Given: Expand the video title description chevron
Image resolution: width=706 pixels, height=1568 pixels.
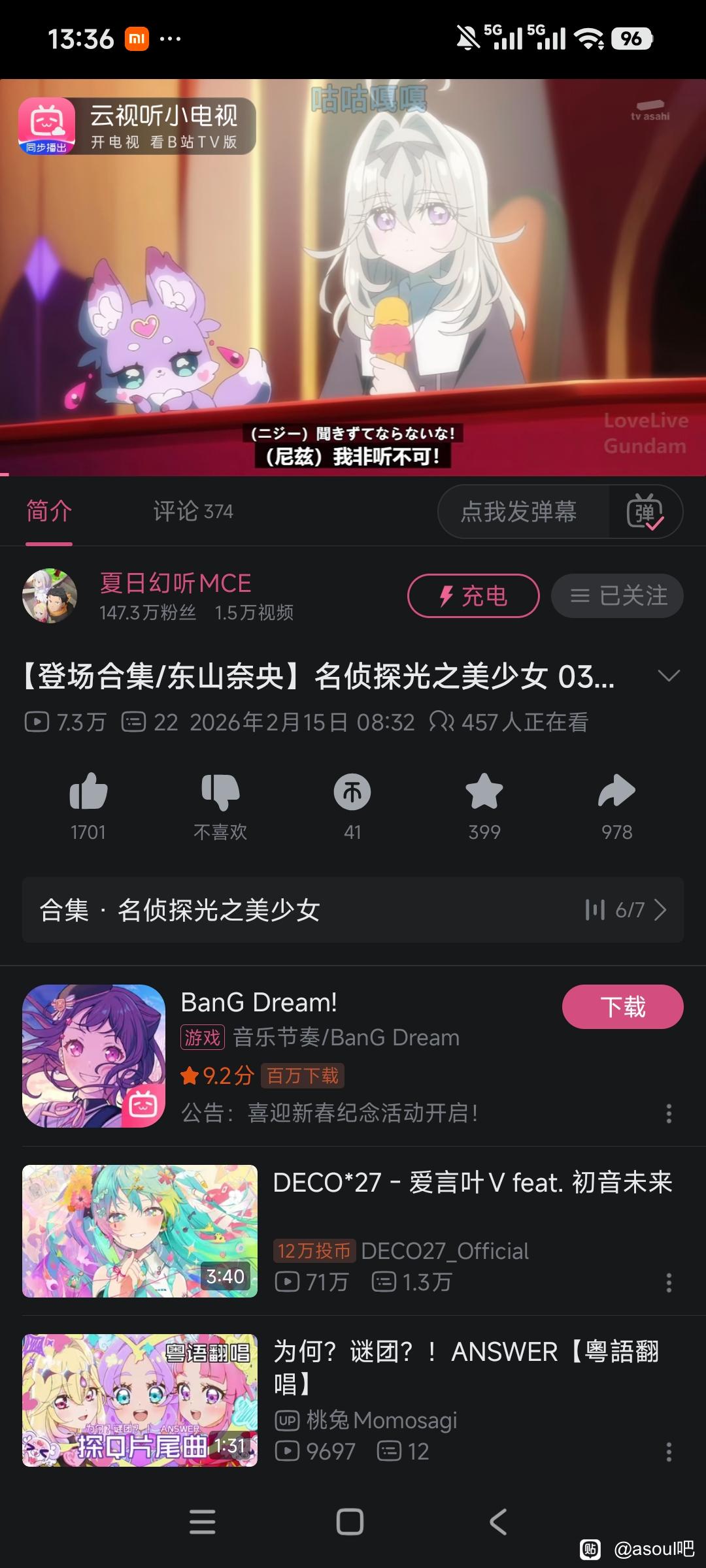Looking at the screenshot, I should pos(669,676).
